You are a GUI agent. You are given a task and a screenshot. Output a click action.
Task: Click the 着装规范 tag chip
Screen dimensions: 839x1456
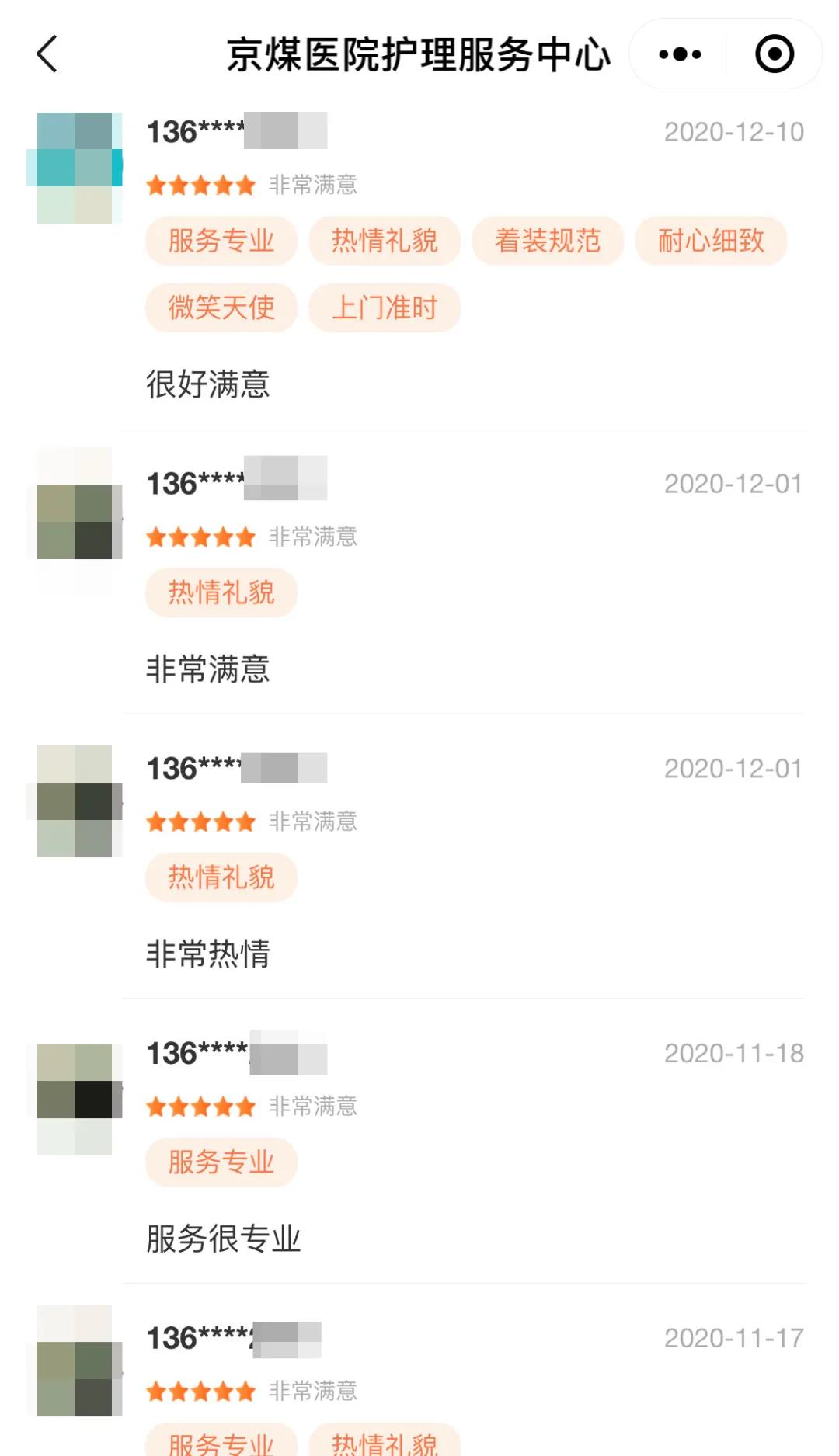548,241
